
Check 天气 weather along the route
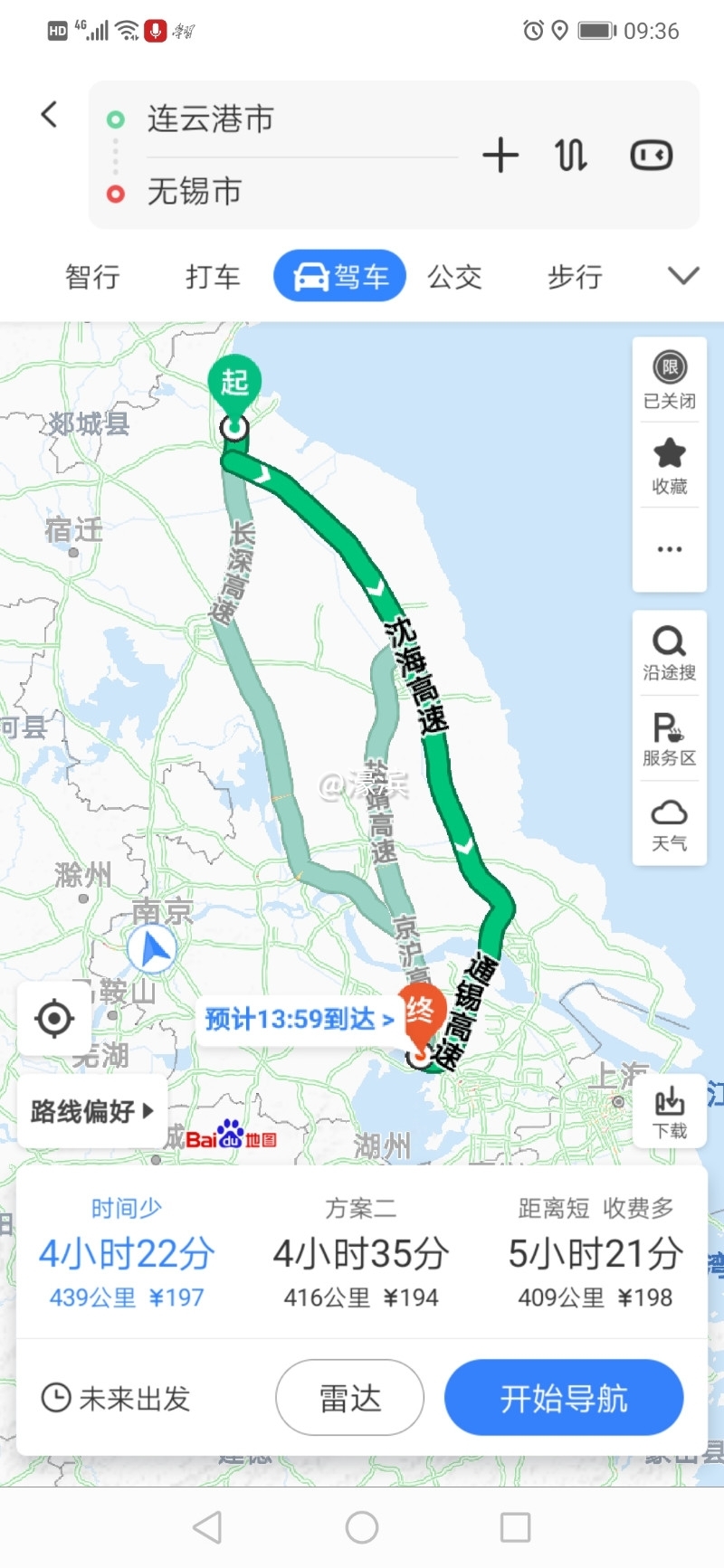click(x=670, y=824)
